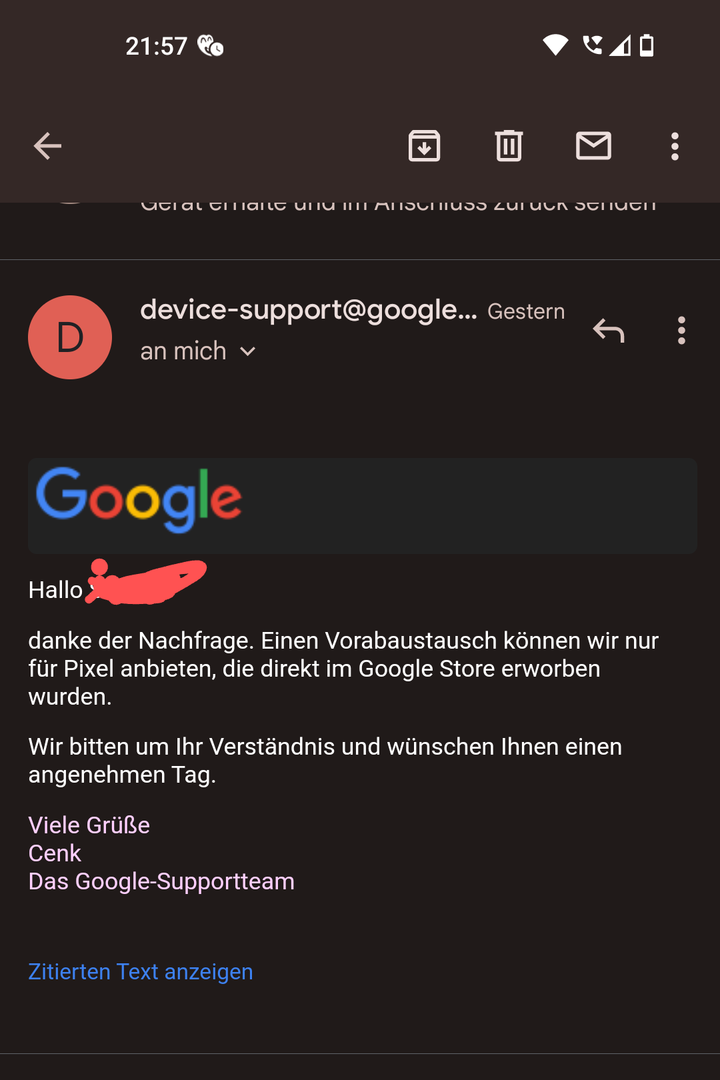The width and height of the screenshot is (720, 1080).
Task: Open the top bar overflow menu
Action: [x=675, y=147]
